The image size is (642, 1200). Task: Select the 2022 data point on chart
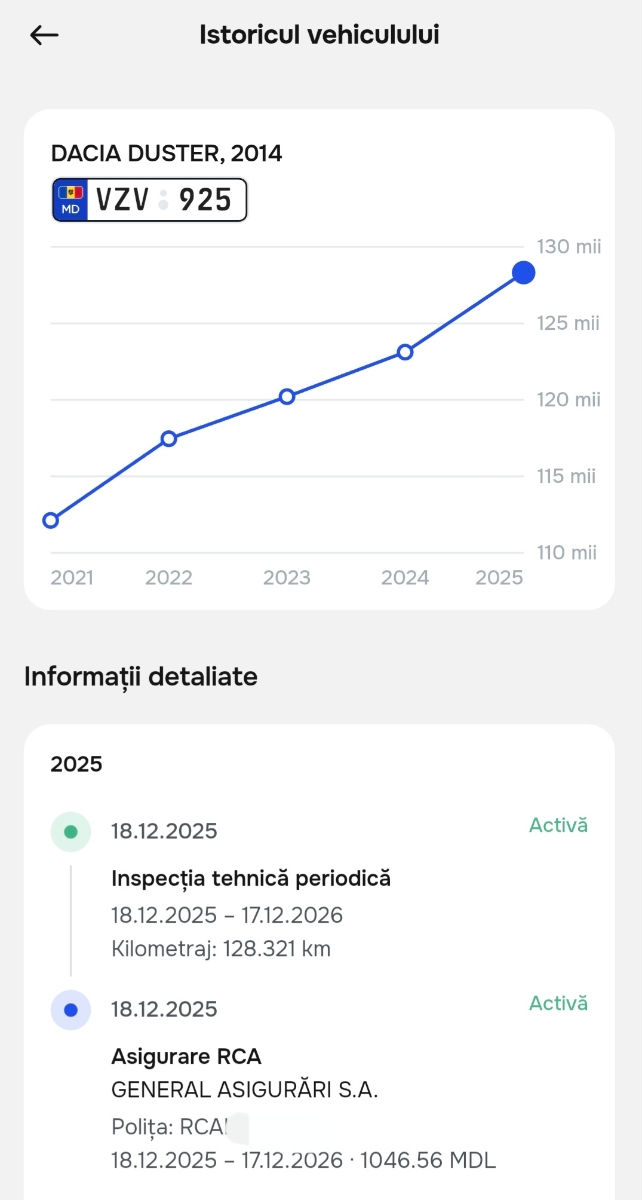[x=169, y=438]
